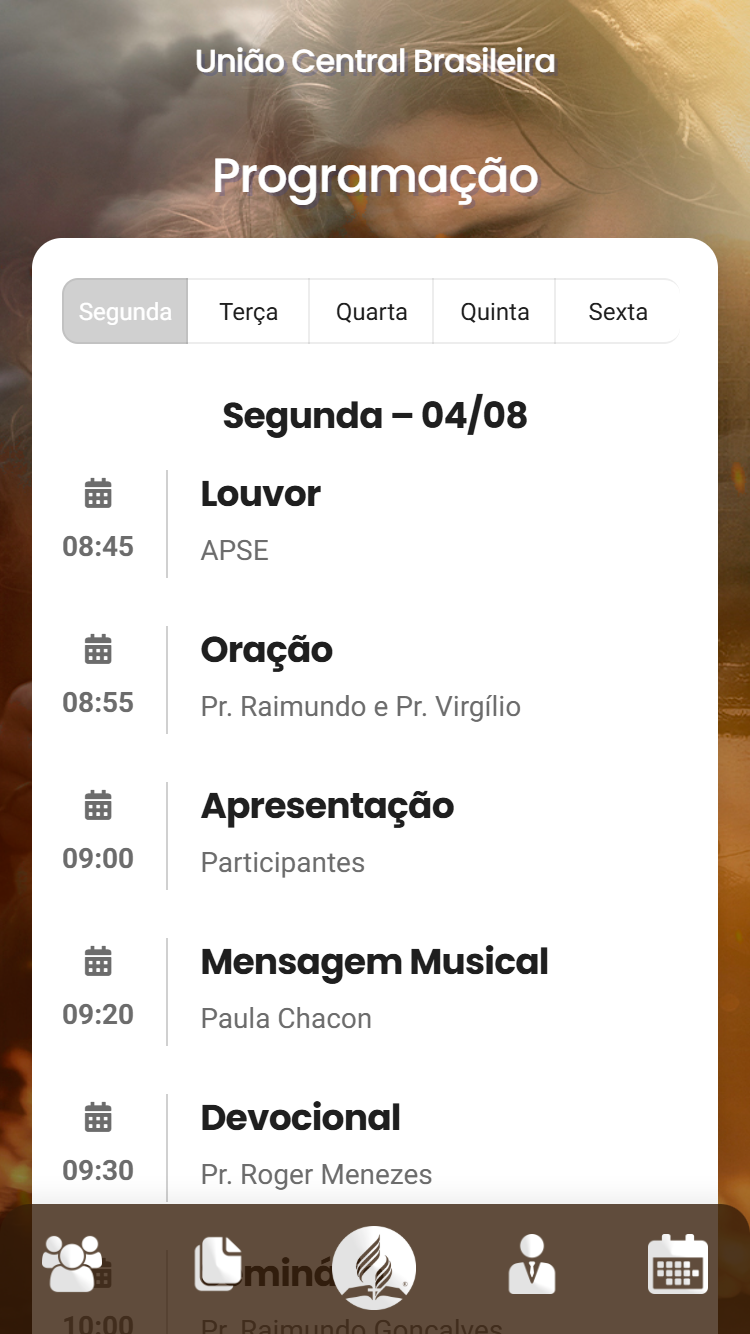Show the Sexta schedule
The width and height of the screenshot is (750, 1334).
617,311
